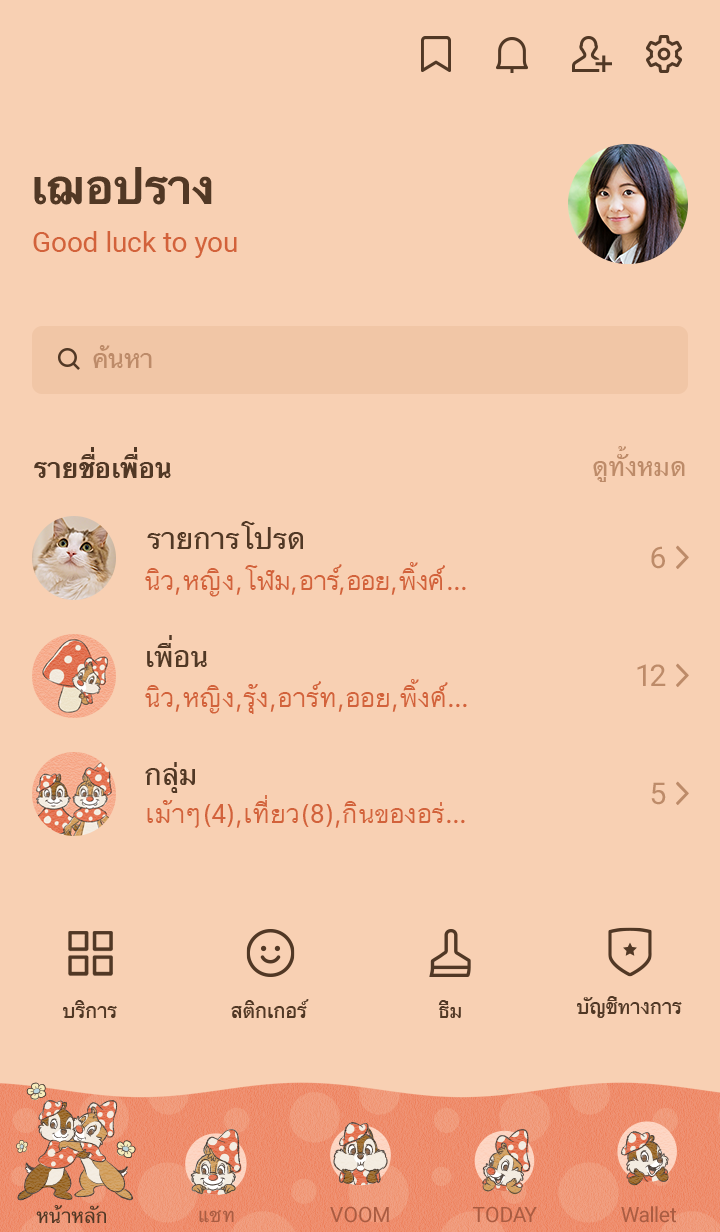Open the notifications bell
The width and height of the screenshot is (720, 1232).
(512, 55)
